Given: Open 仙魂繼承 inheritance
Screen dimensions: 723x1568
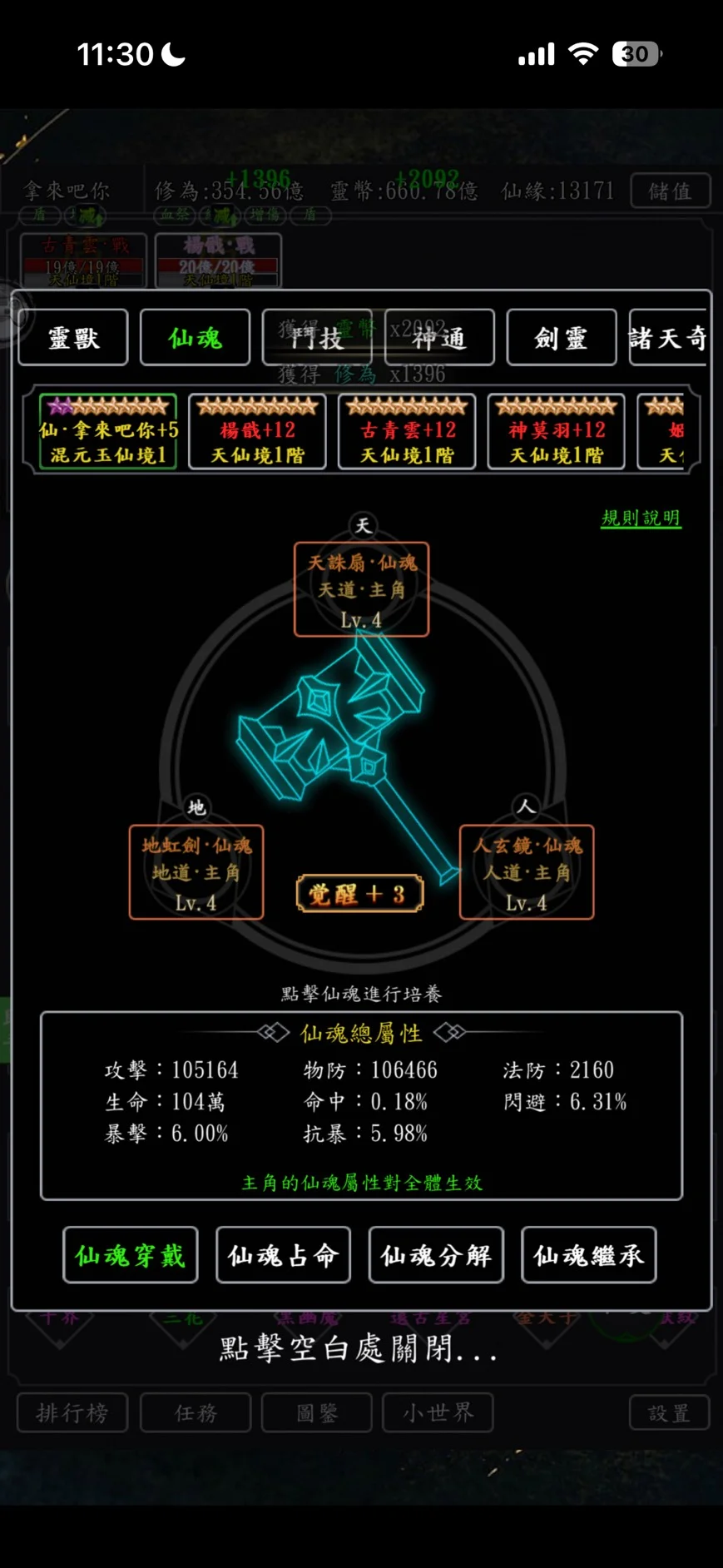Looking at the screenshot, I should [x=589, y=1255].
